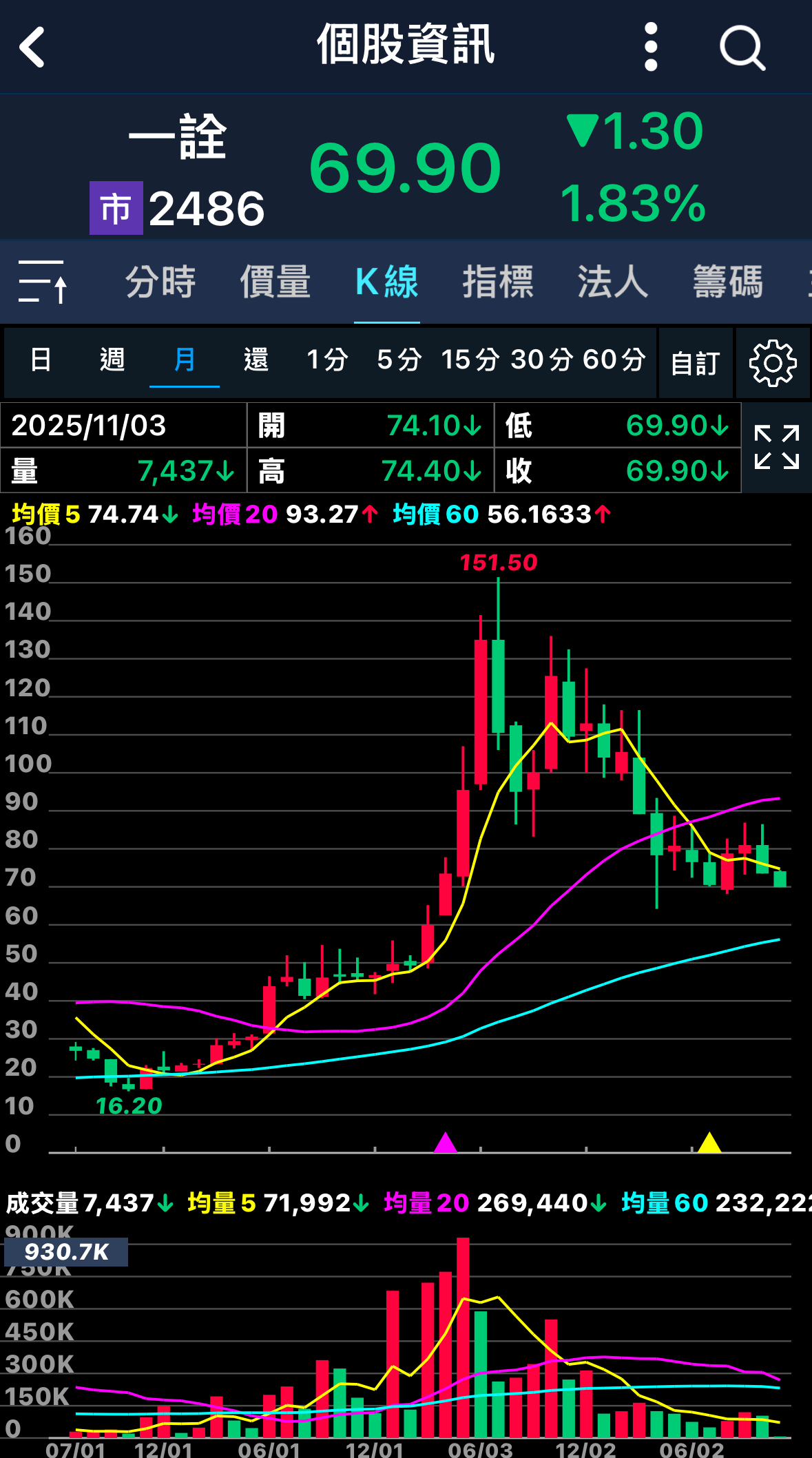Show the 1分 minute chart
Viewport: 812px width, 1458px height.
tap(327, 360)
